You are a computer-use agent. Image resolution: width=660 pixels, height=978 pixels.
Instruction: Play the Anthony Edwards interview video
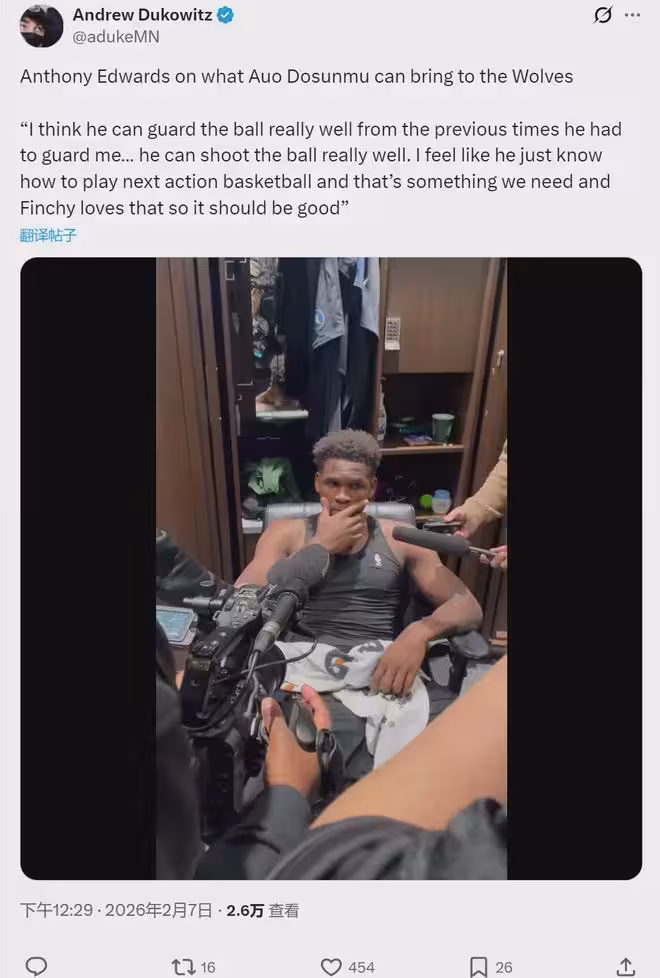point(331,568)
